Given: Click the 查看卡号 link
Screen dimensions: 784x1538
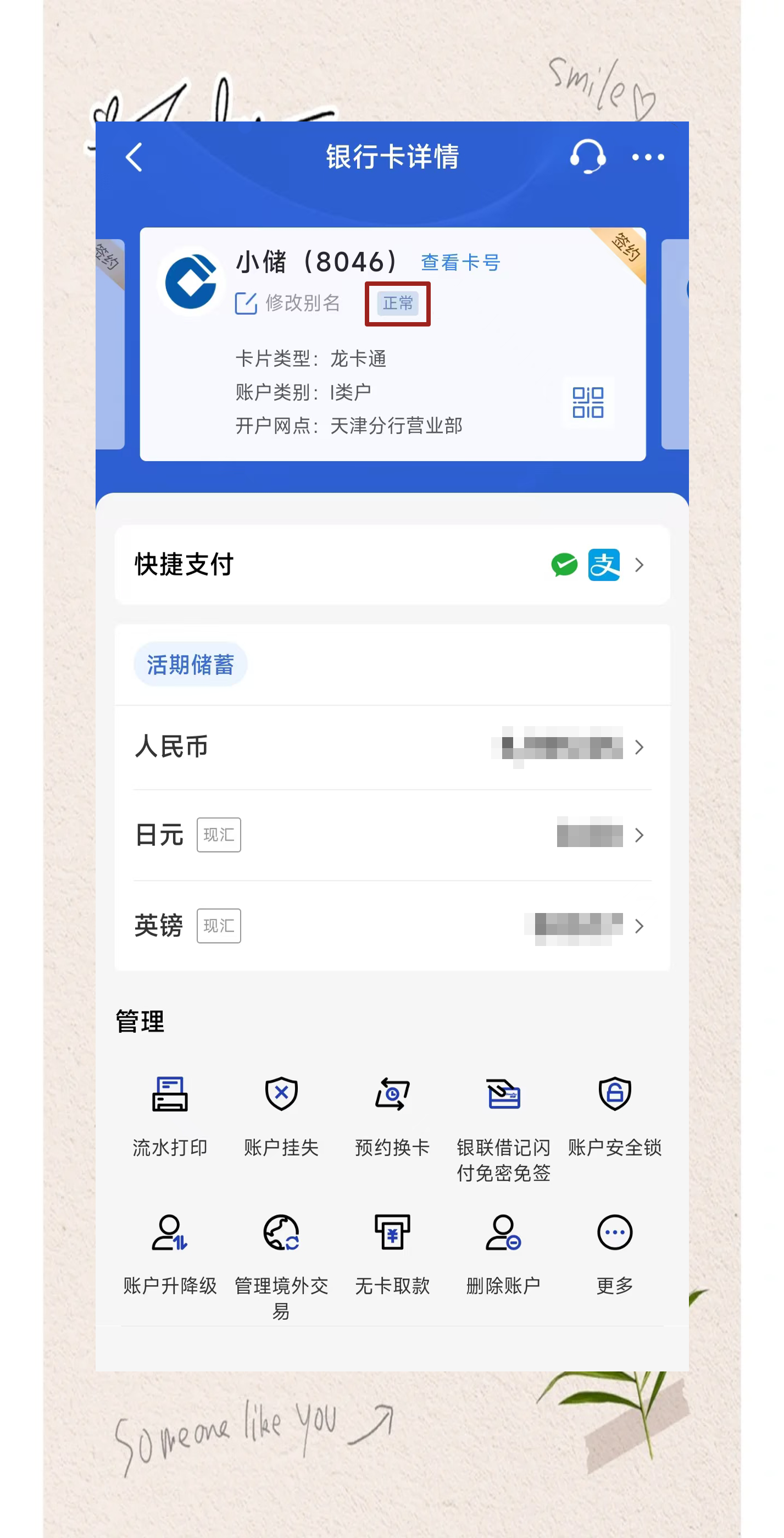Looking at the screenshot, I should (x=460, y=263).
